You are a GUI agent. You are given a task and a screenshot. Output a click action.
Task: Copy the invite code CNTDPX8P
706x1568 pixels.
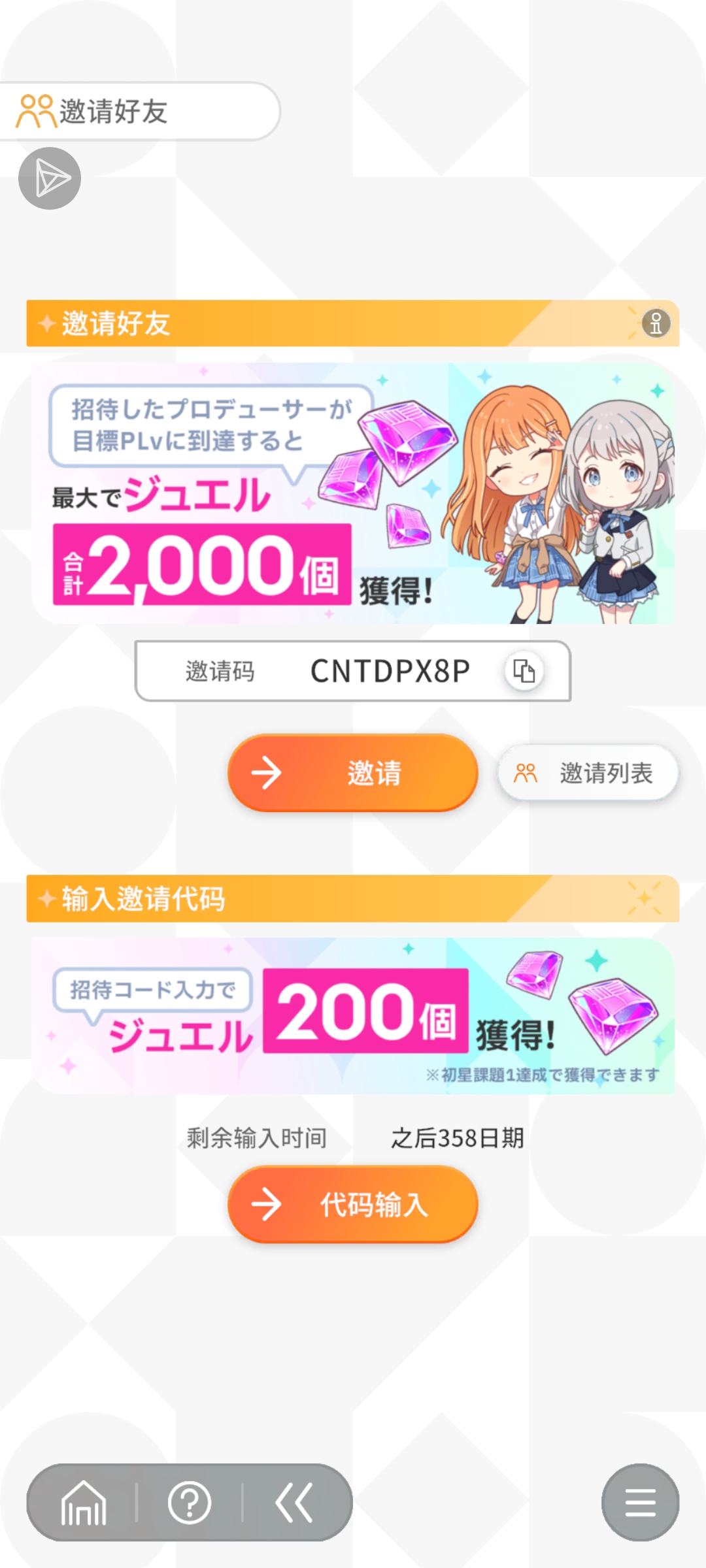point(524,671)
